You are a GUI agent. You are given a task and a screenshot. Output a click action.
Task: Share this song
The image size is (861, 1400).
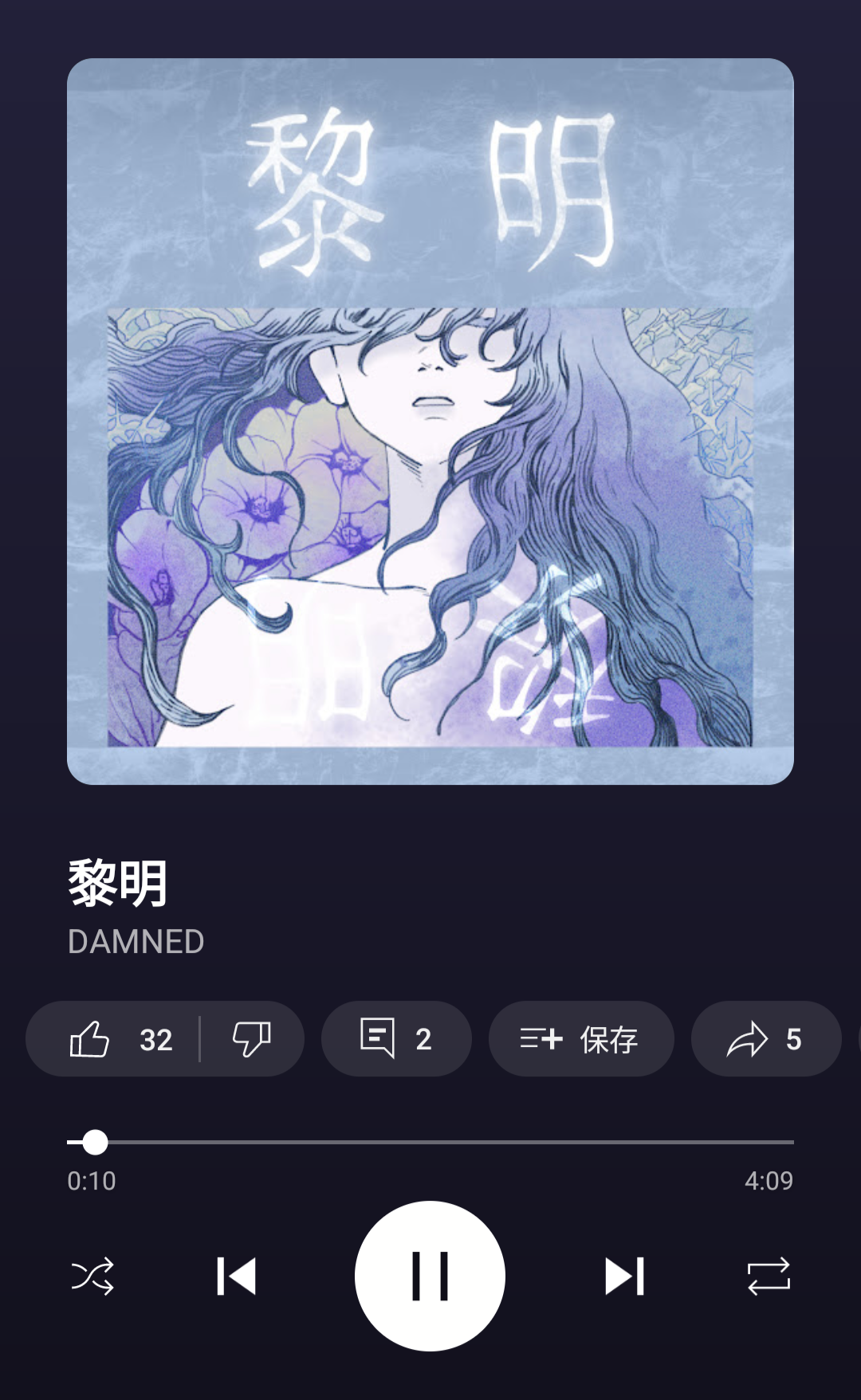point(765,1039)
